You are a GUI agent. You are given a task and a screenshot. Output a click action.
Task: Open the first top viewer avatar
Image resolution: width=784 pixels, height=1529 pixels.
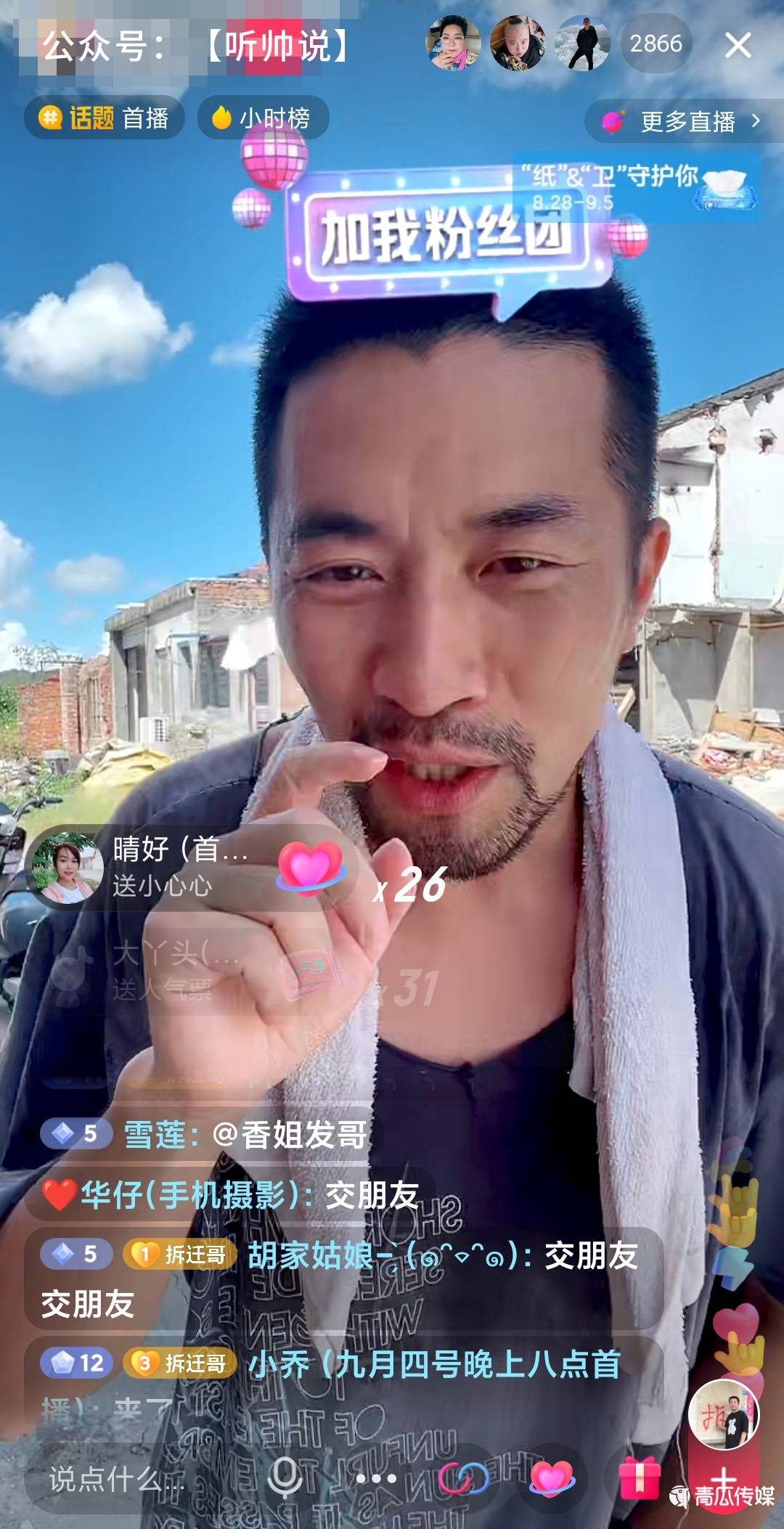tap(454, 44)
